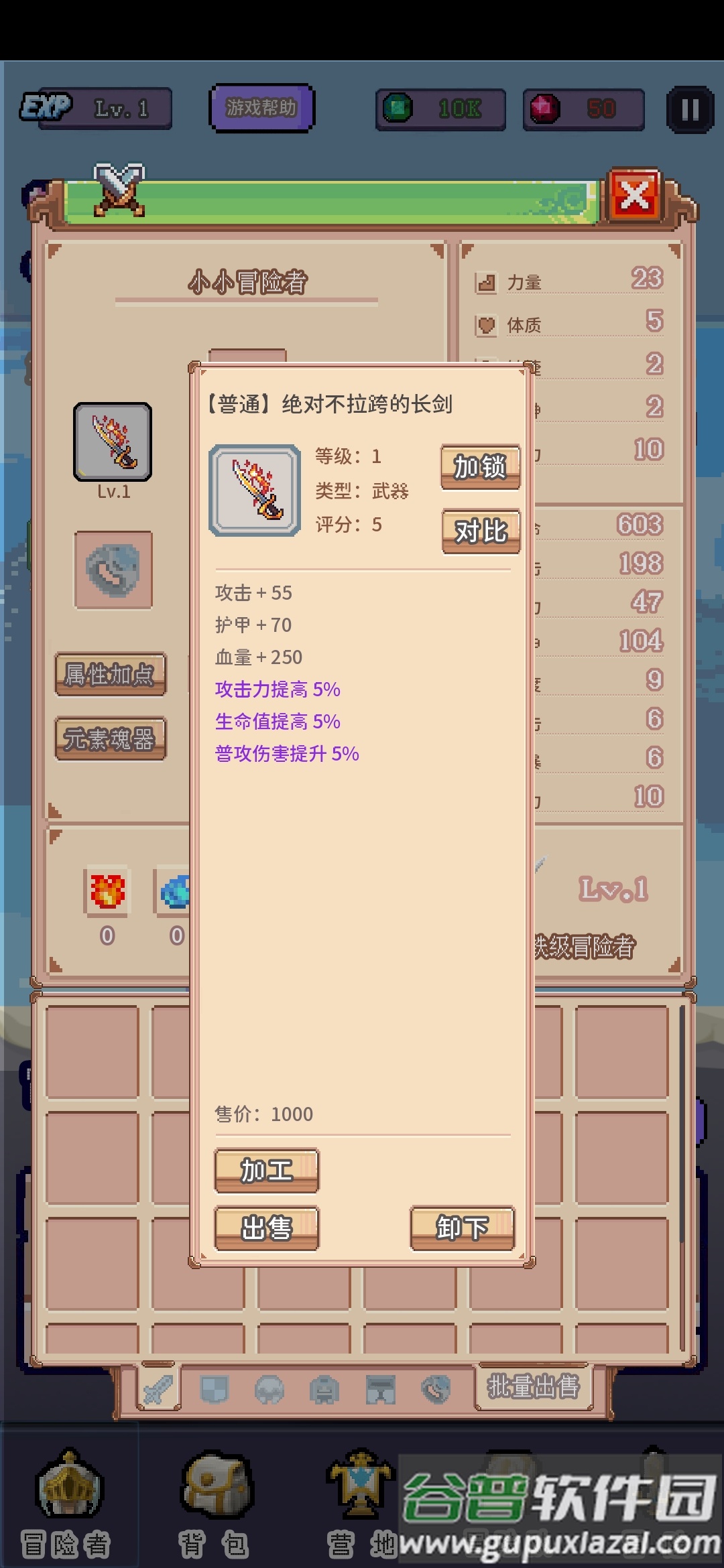Compare the weapon using 对比
Screen dimensions: 724x1568
481,531
